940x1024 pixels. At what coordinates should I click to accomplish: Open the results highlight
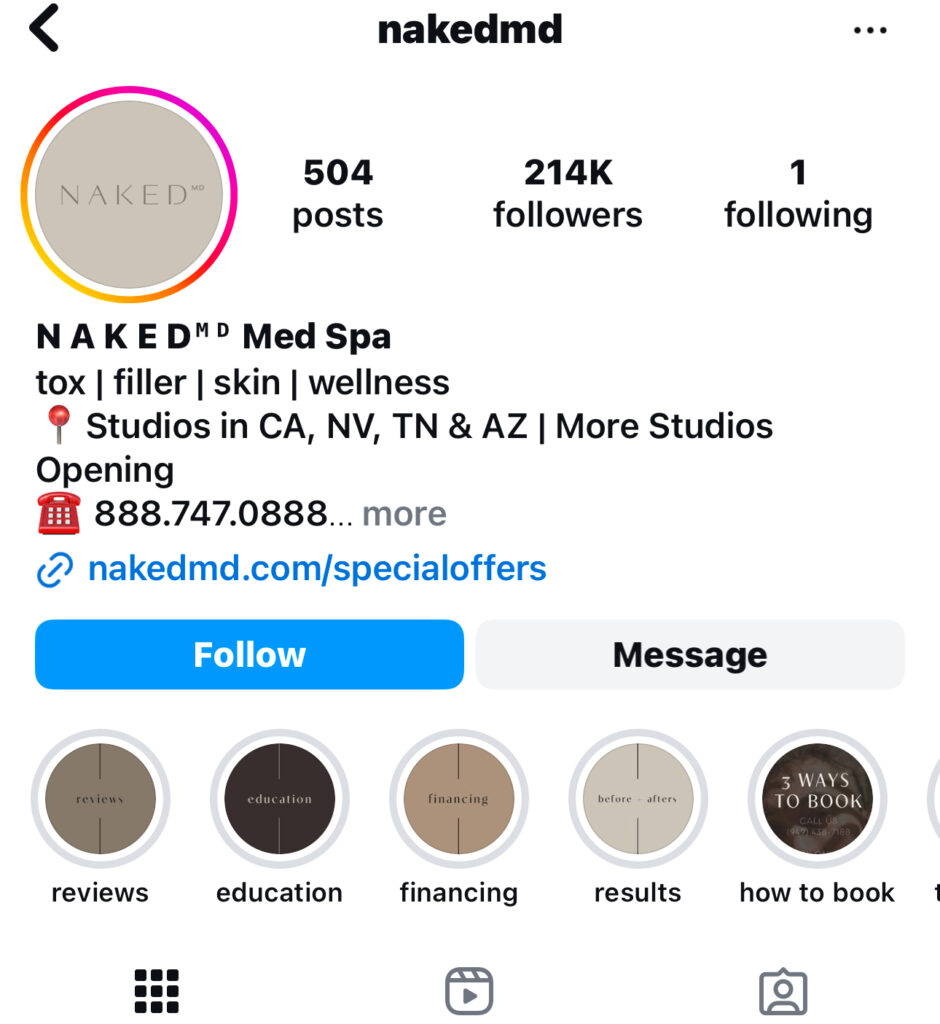click(x=638, y=799)
